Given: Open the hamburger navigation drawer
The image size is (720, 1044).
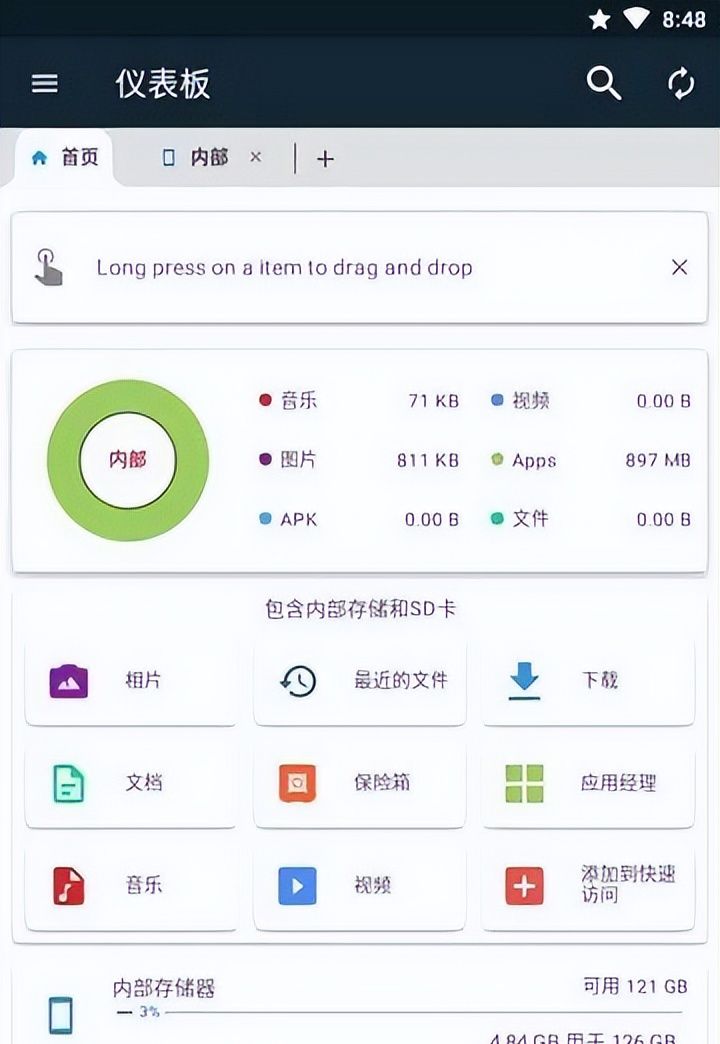Looking at the screenshot, I should [45, 84].
